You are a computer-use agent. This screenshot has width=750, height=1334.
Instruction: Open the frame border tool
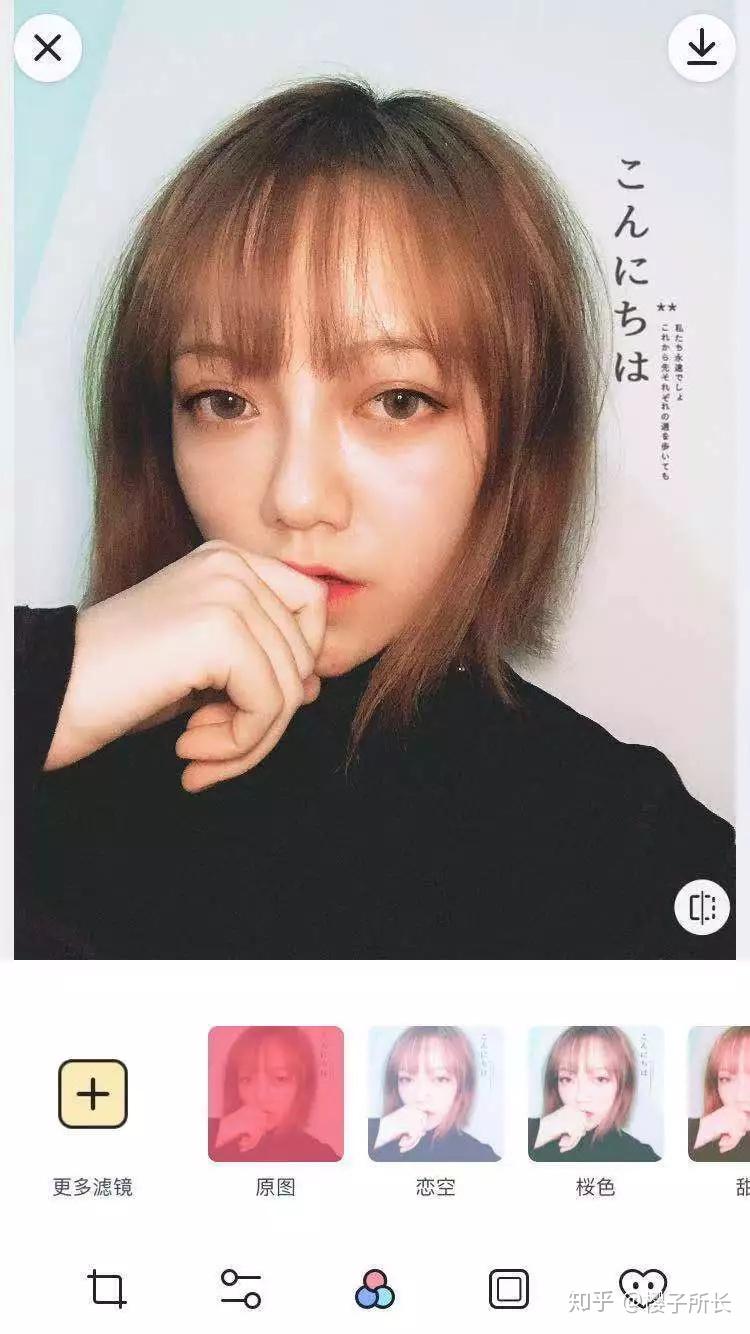509,1289
